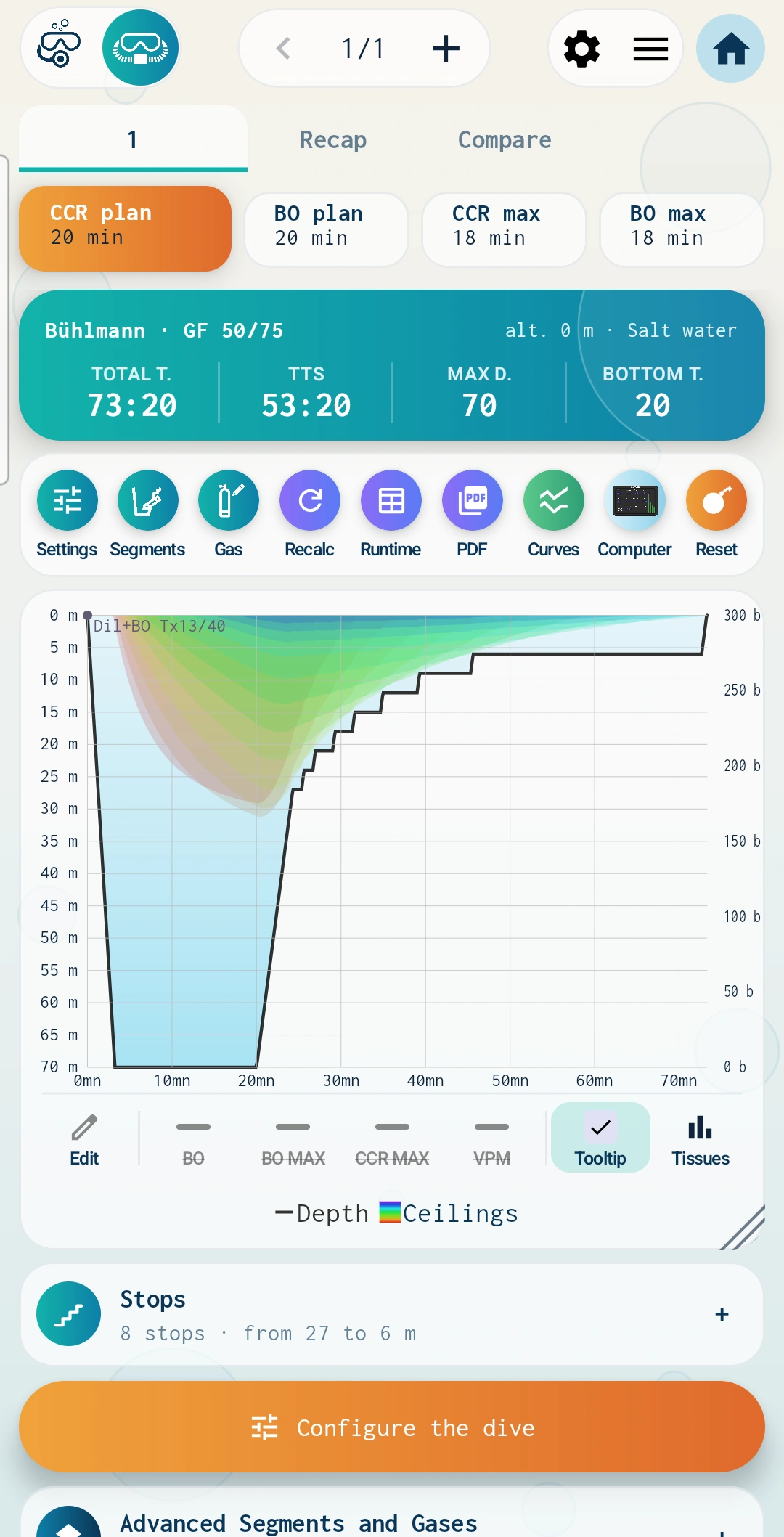The image size is (784, 1537).
Task: Switch to the Recap tab
Action: [x=333, y=139]
